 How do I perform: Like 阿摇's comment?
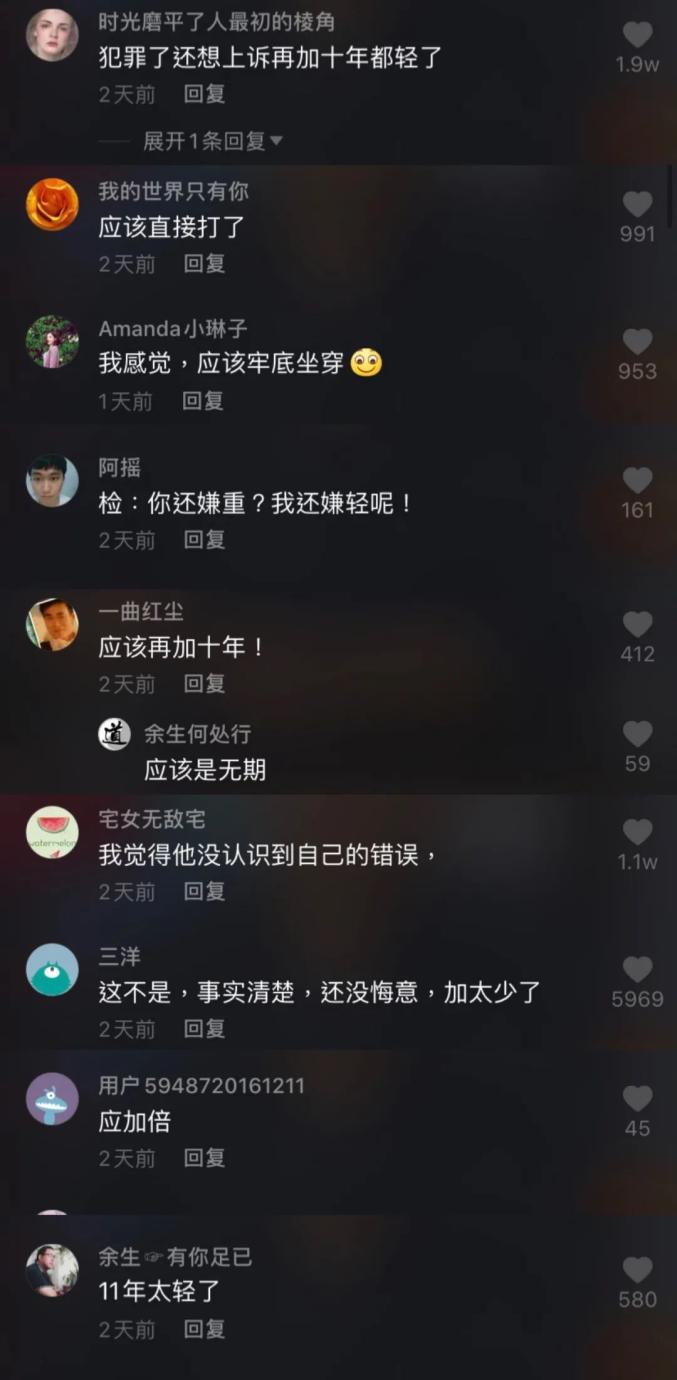click(637, 480)
